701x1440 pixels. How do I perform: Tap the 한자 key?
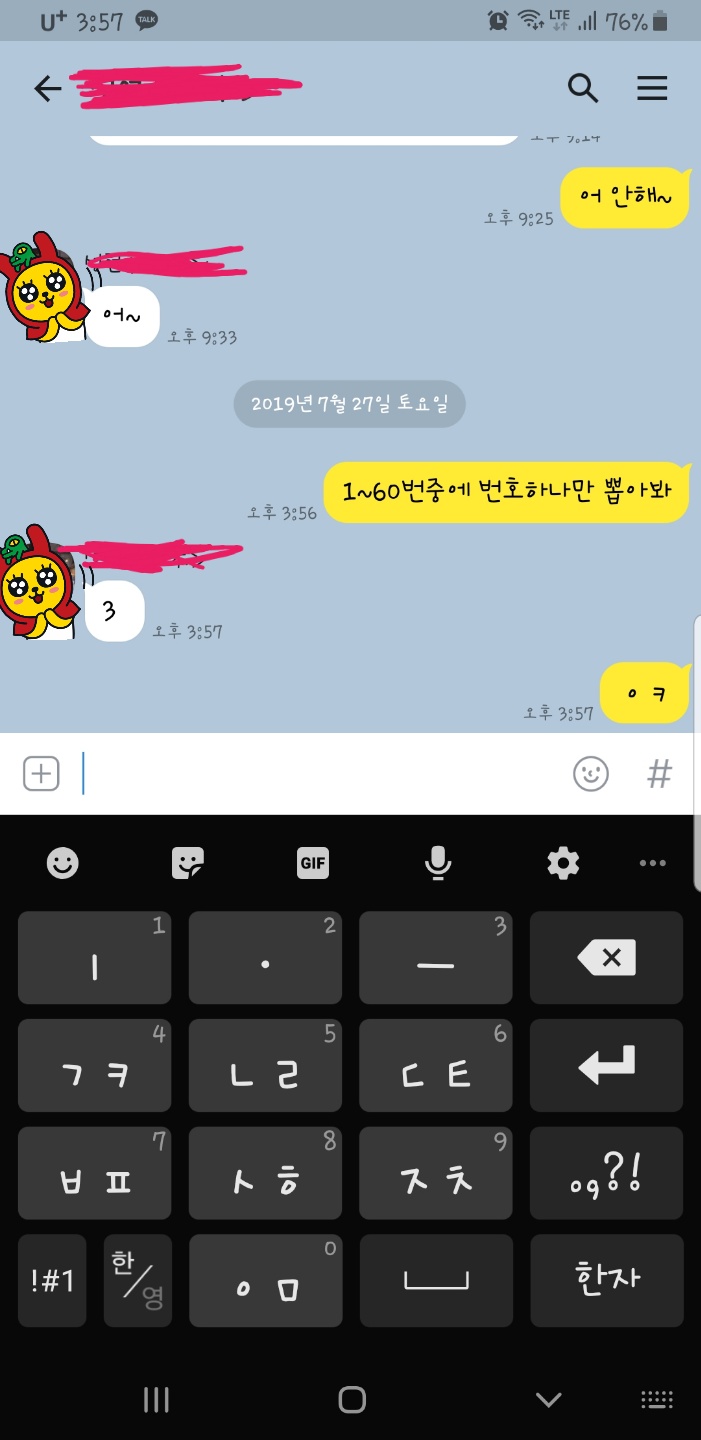click(607, 1280)
